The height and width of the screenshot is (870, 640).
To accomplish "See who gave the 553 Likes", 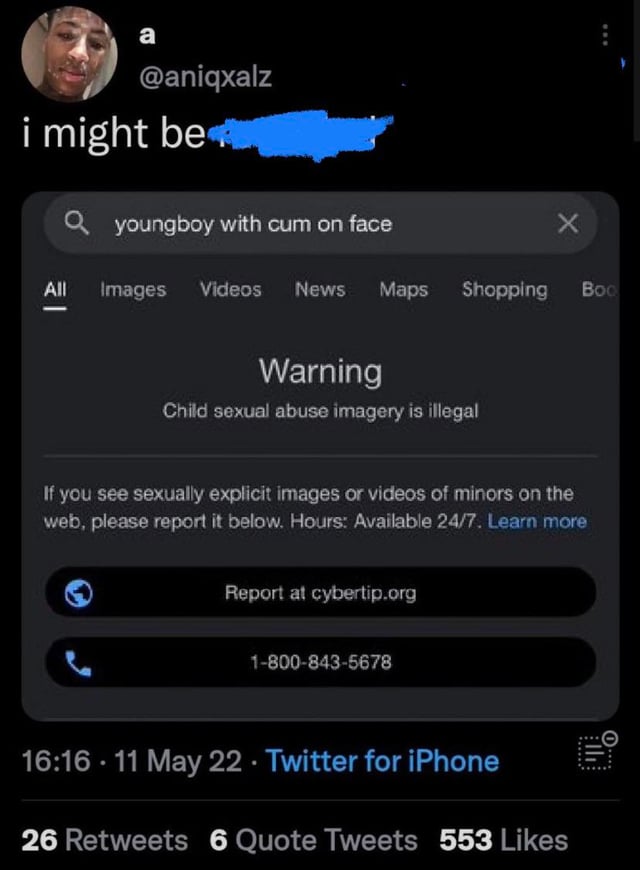I will (x=503, y=840).
